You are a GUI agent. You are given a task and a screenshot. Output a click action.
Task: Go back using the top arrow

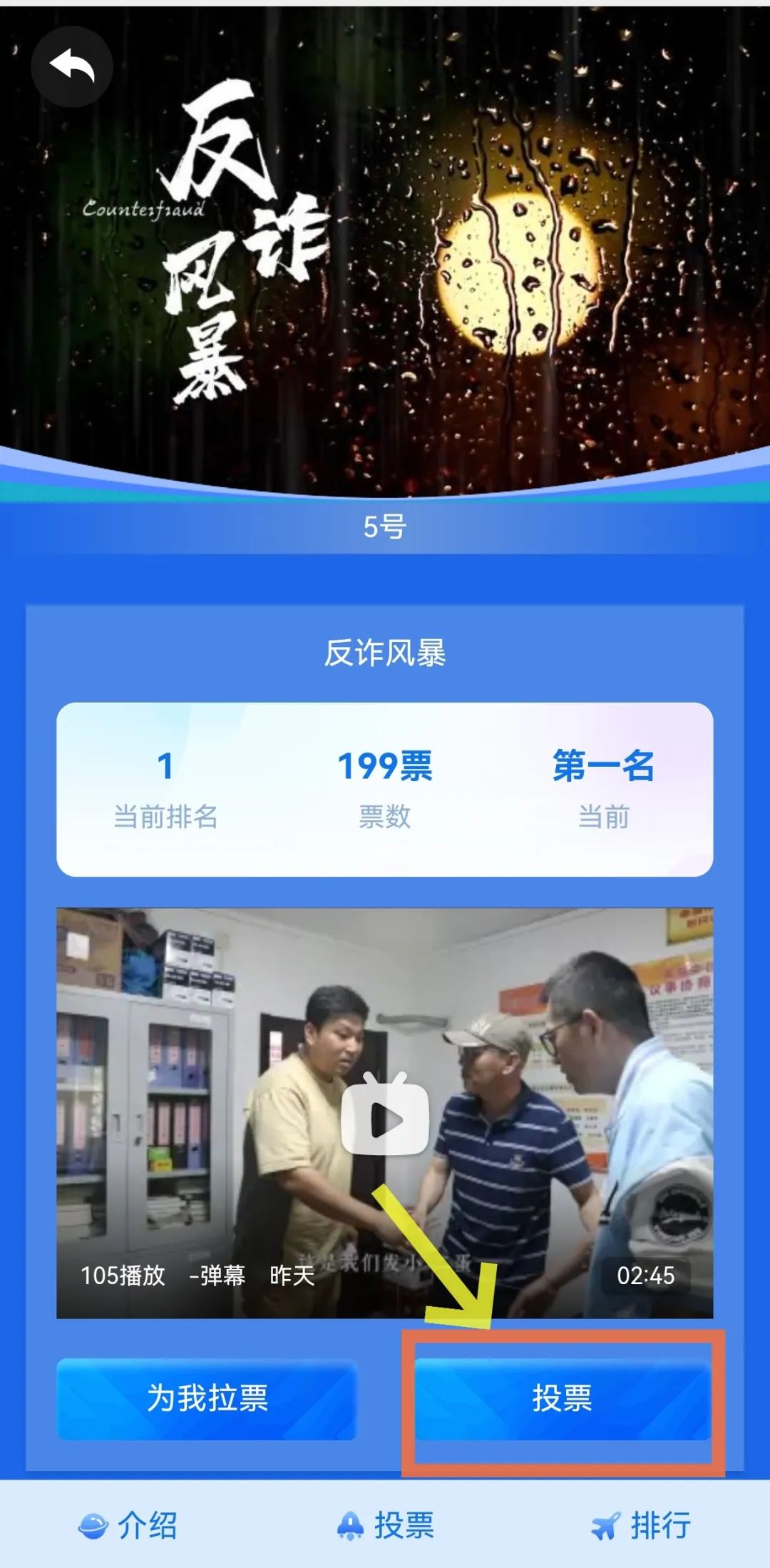tap(71, 67)
